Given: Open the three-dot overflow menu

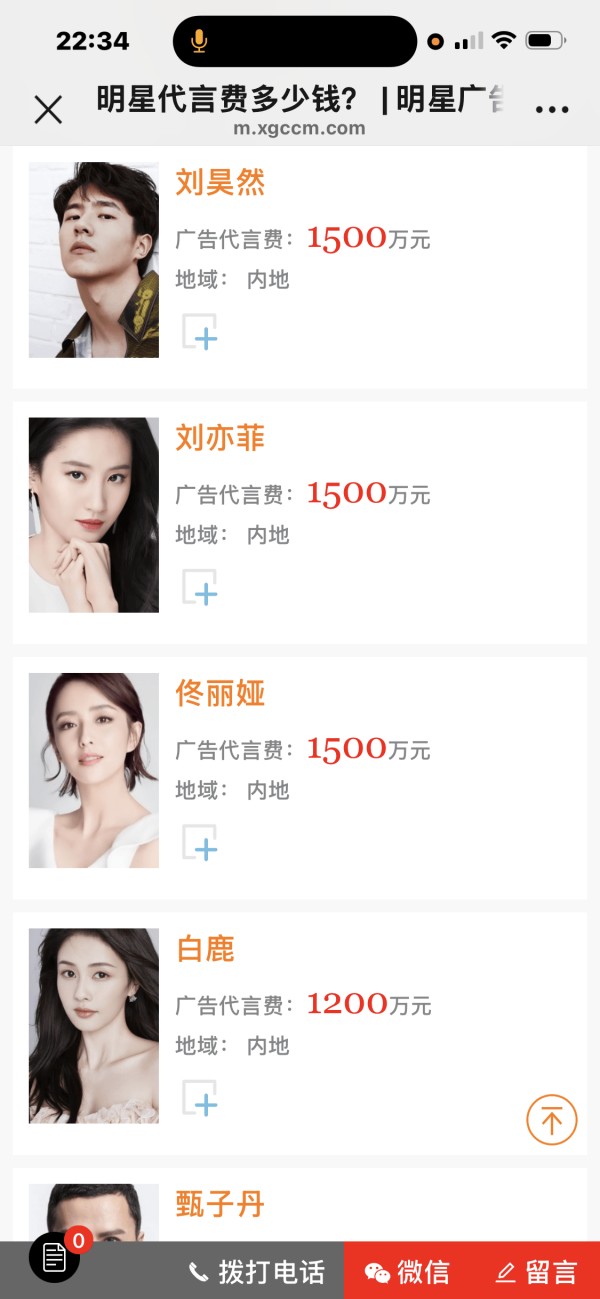Looking at the screenshot, I should pyautogui.click(x=552, y=110).
